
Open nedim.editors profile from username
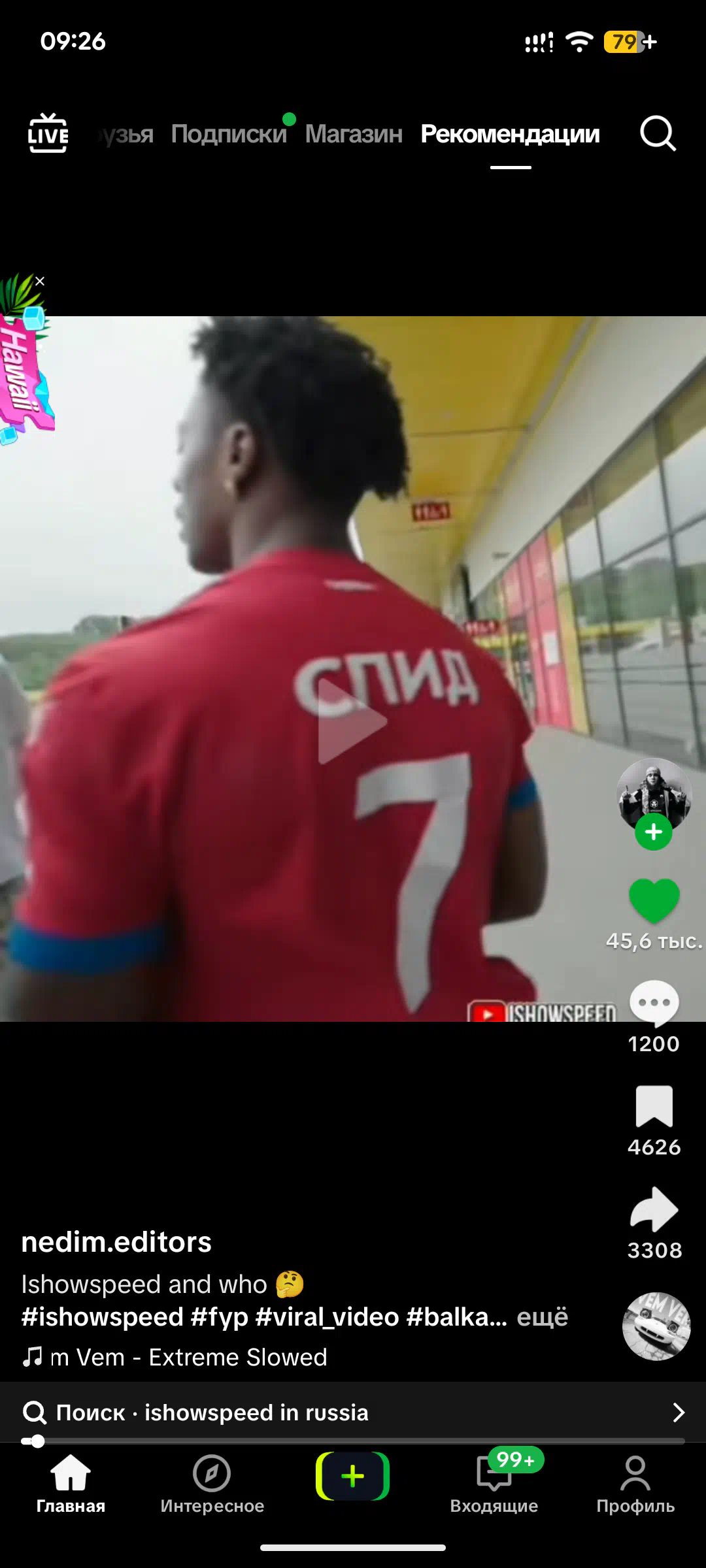tap(116, 1242)
